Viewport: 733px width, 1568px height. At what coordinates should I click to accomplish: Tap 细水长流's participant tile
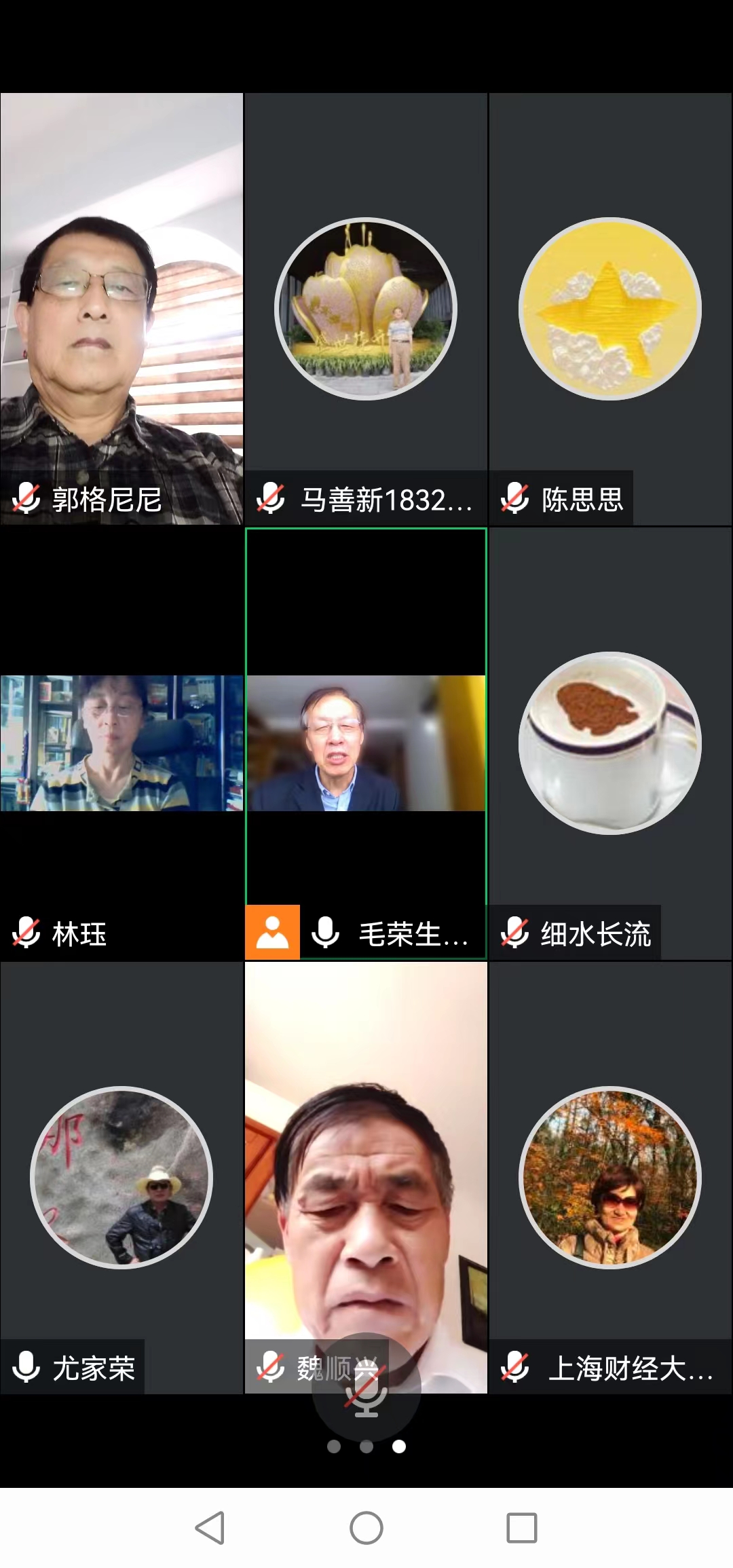coord(610,743)
